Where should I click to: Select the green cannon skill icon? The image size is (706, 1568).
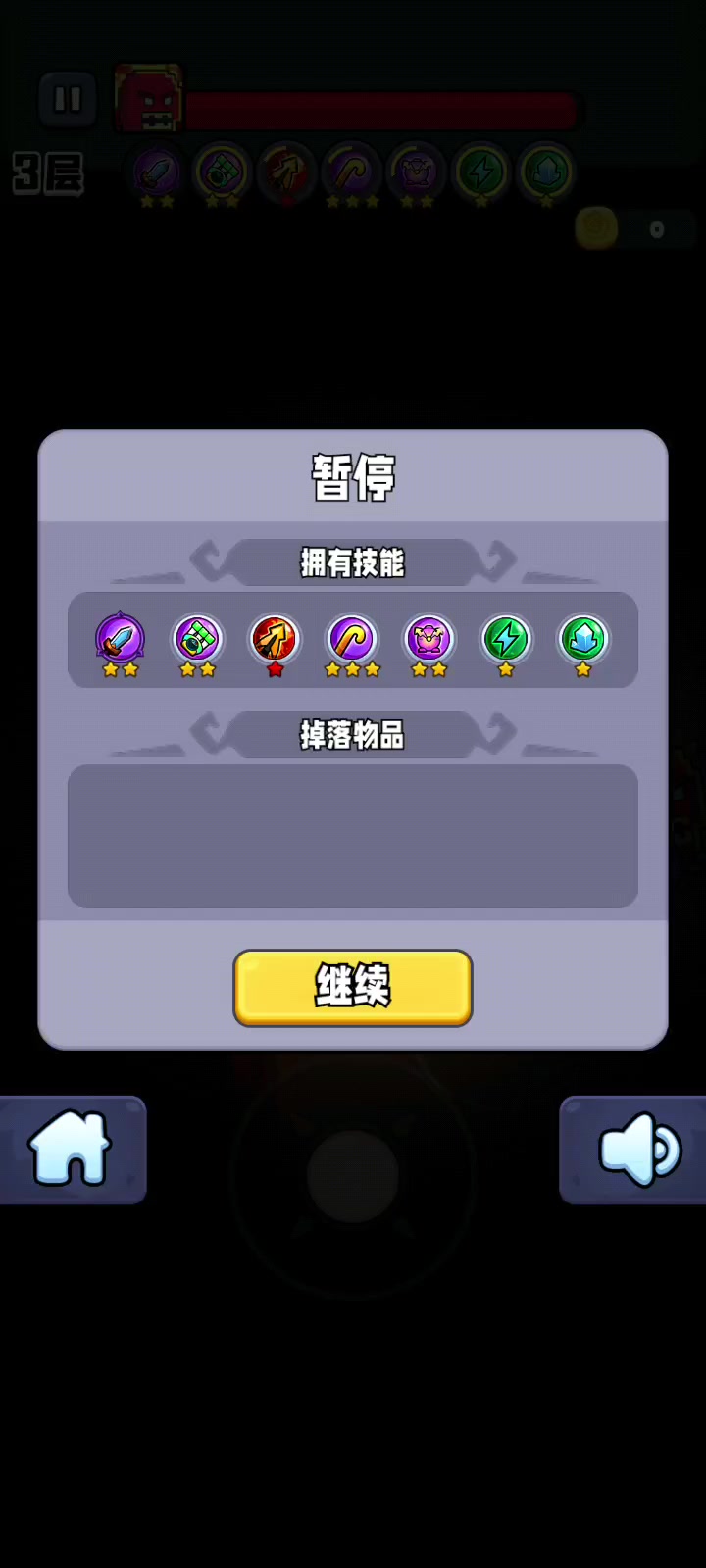click(197, 639)
